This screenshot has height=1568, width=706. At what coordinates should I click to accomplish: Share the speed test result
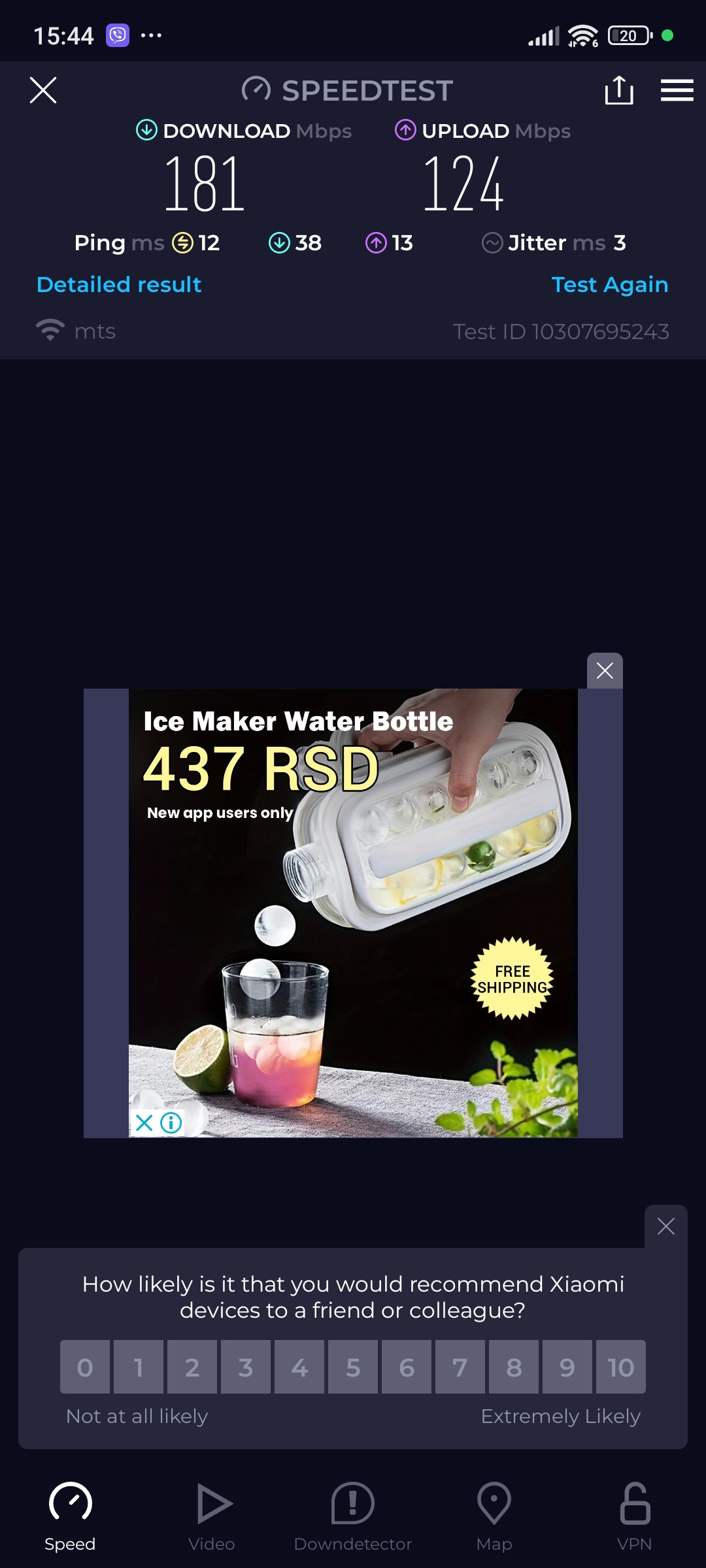[618, 90]
